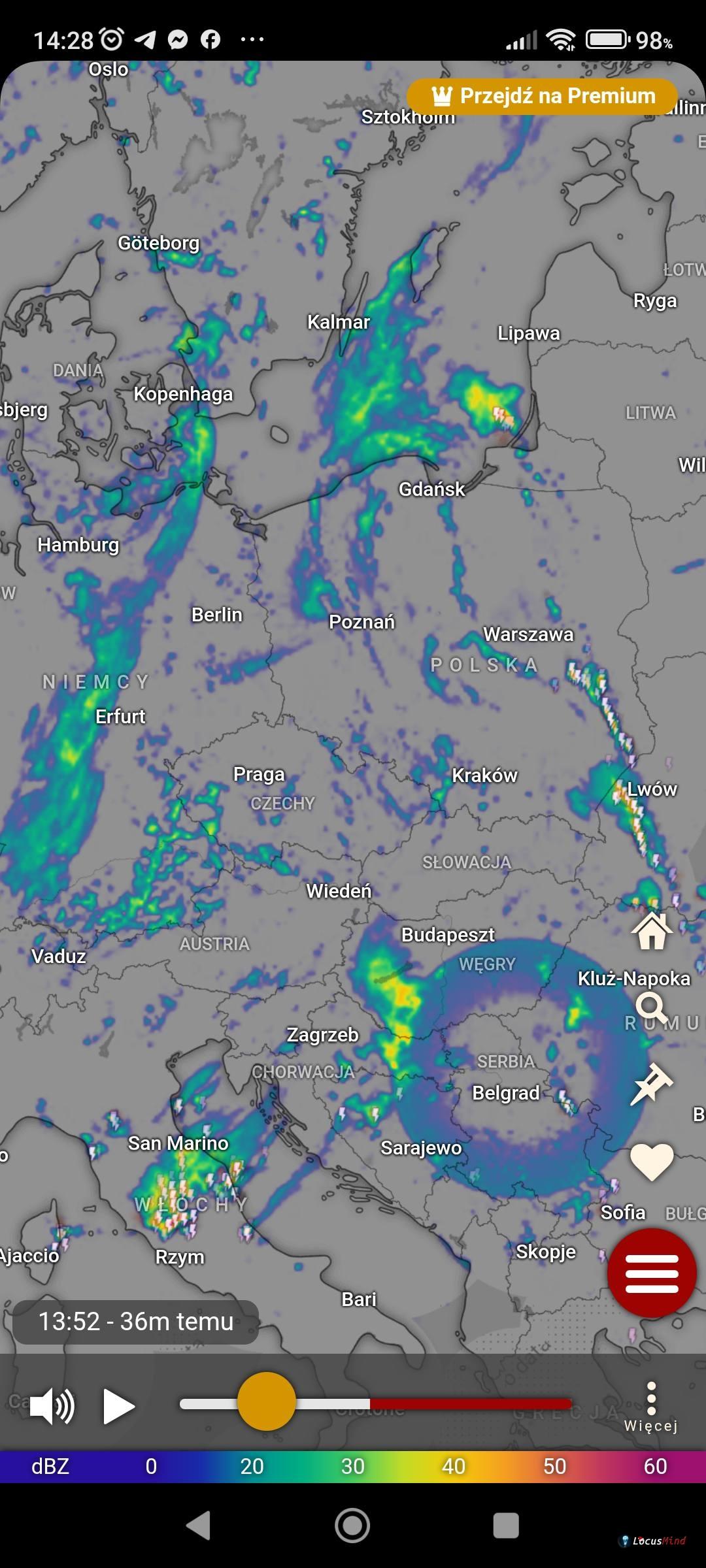This screenshot has height=1568, width=706.
Task: Go back with system back button
Action: pos(199,1526)
